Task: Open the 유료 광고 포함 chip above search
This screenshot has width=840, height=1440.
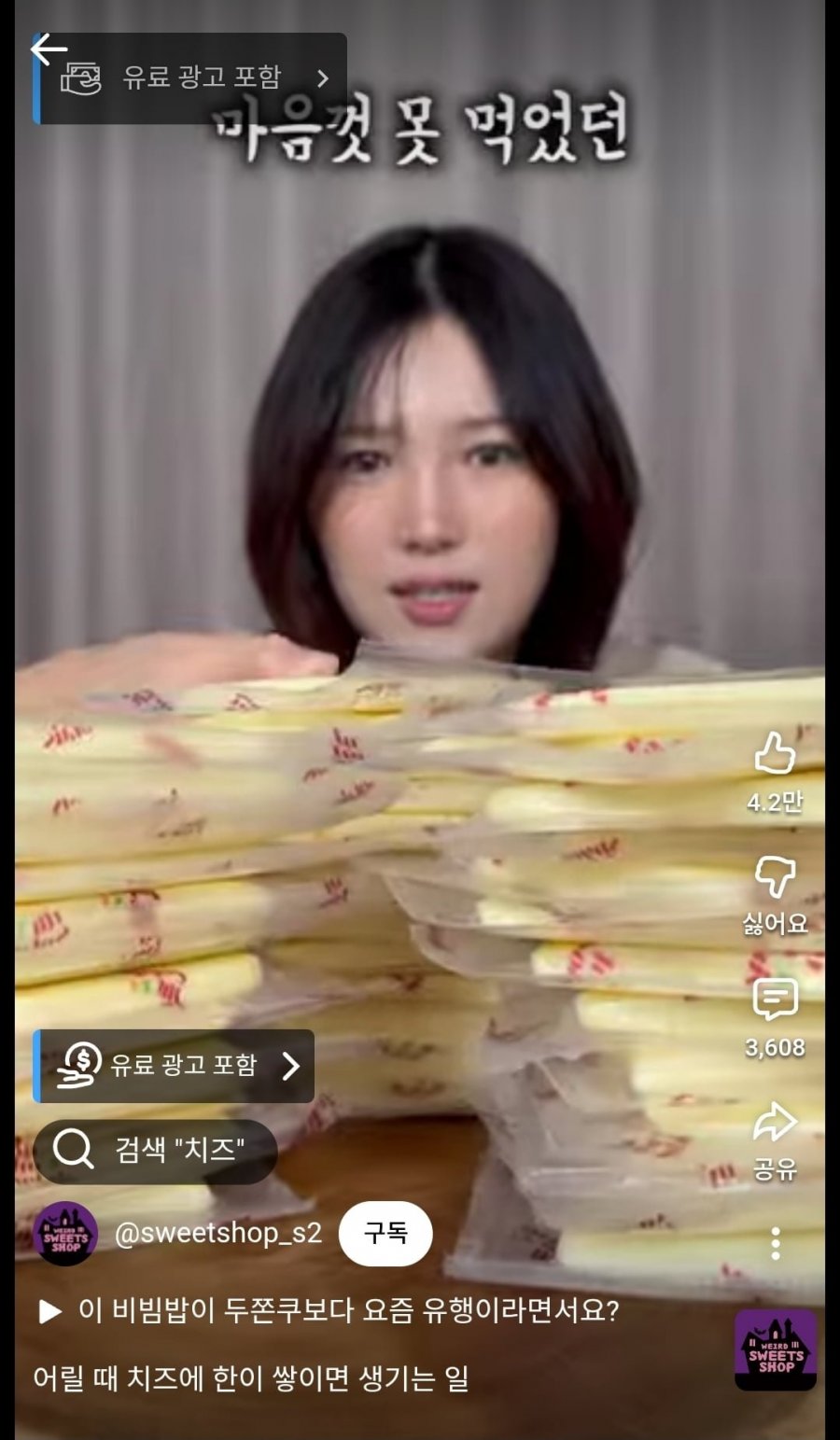Action: pos(175,1066)
